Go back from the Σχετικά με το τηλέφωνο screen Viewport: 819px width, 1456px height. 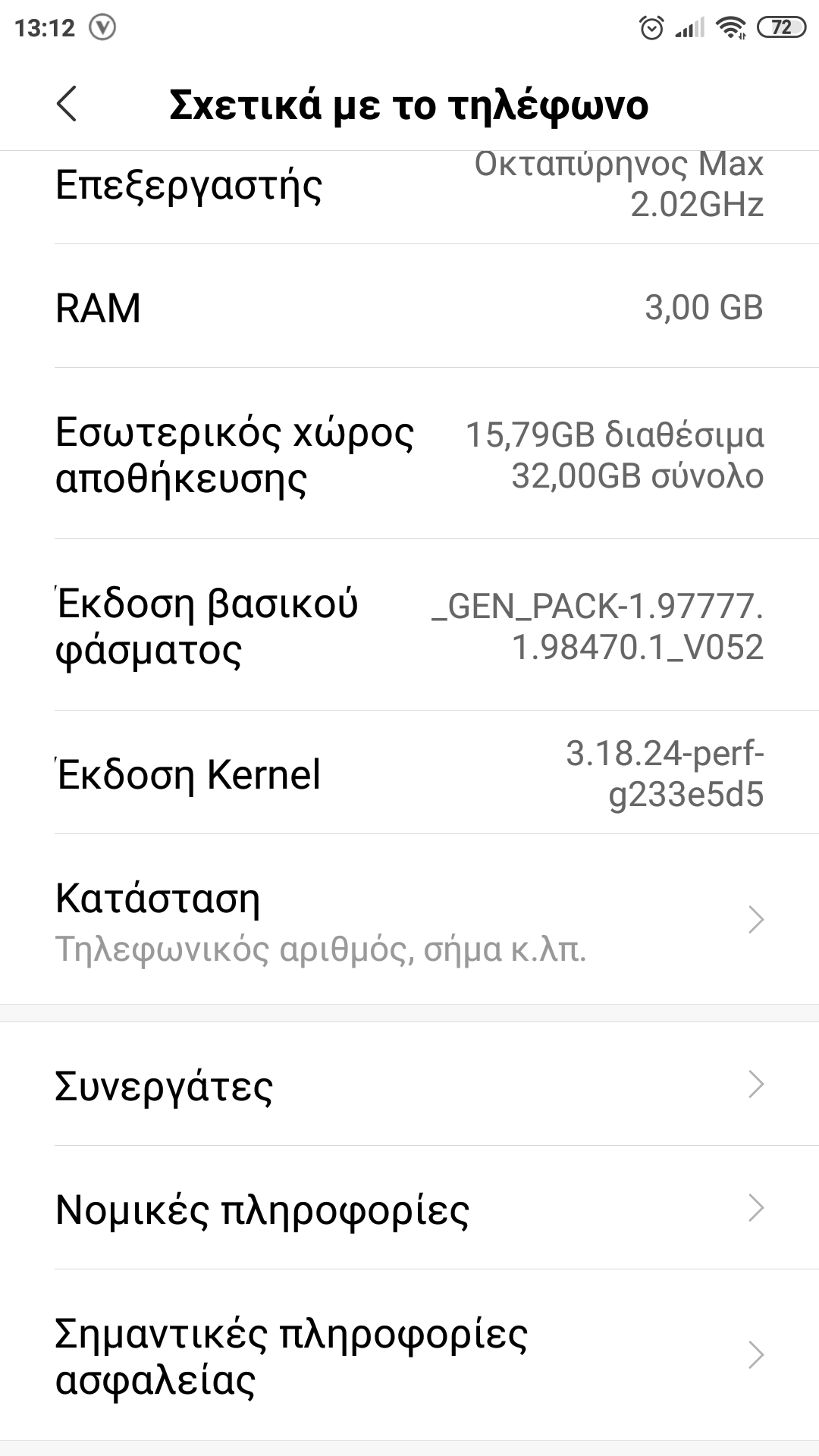pos(67,104)
